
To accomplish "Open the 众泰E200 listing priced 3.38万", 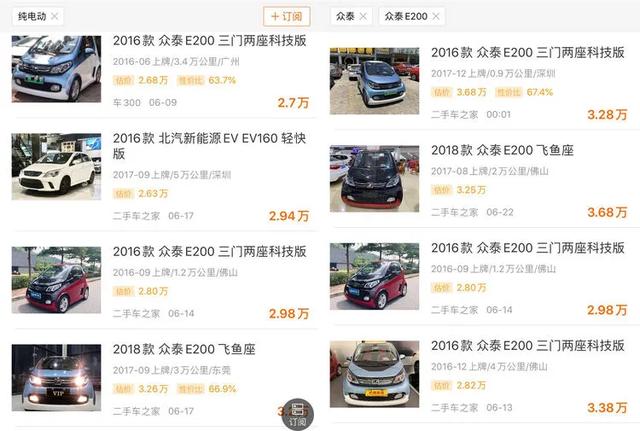I will (x=478, y=376).
